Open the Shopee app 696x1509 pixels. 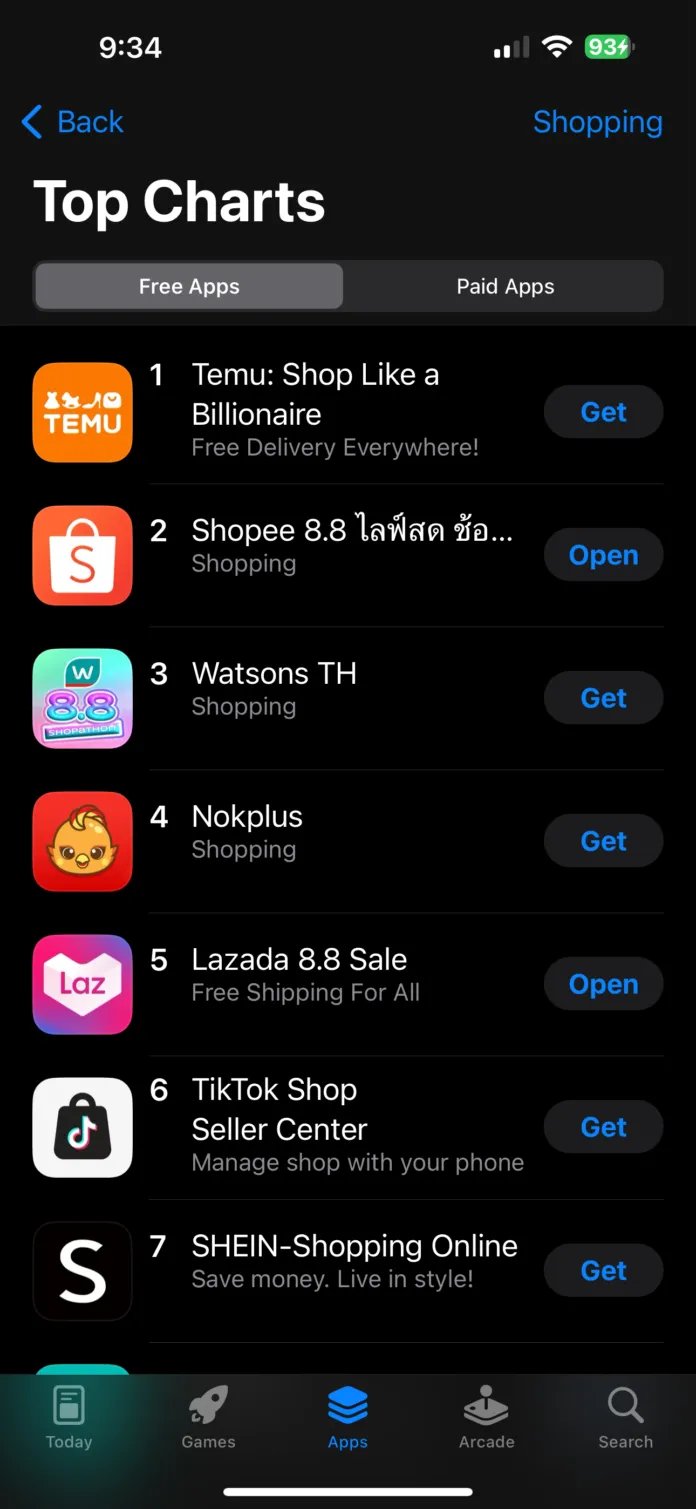point(603,555)
